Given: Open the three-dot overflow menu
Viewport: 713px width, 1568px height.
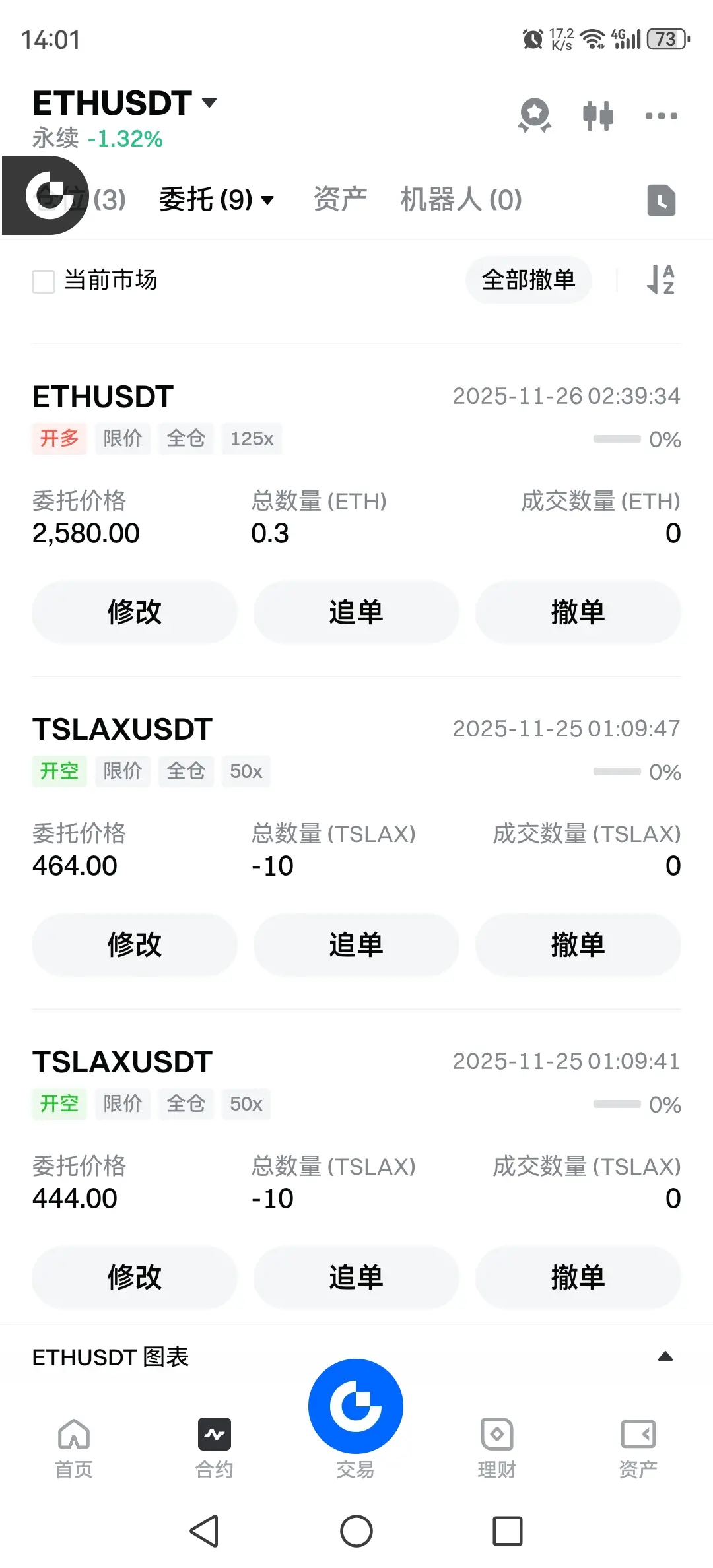Looking at the screenshot, I should pyautogui.click(x=661, y=115).
